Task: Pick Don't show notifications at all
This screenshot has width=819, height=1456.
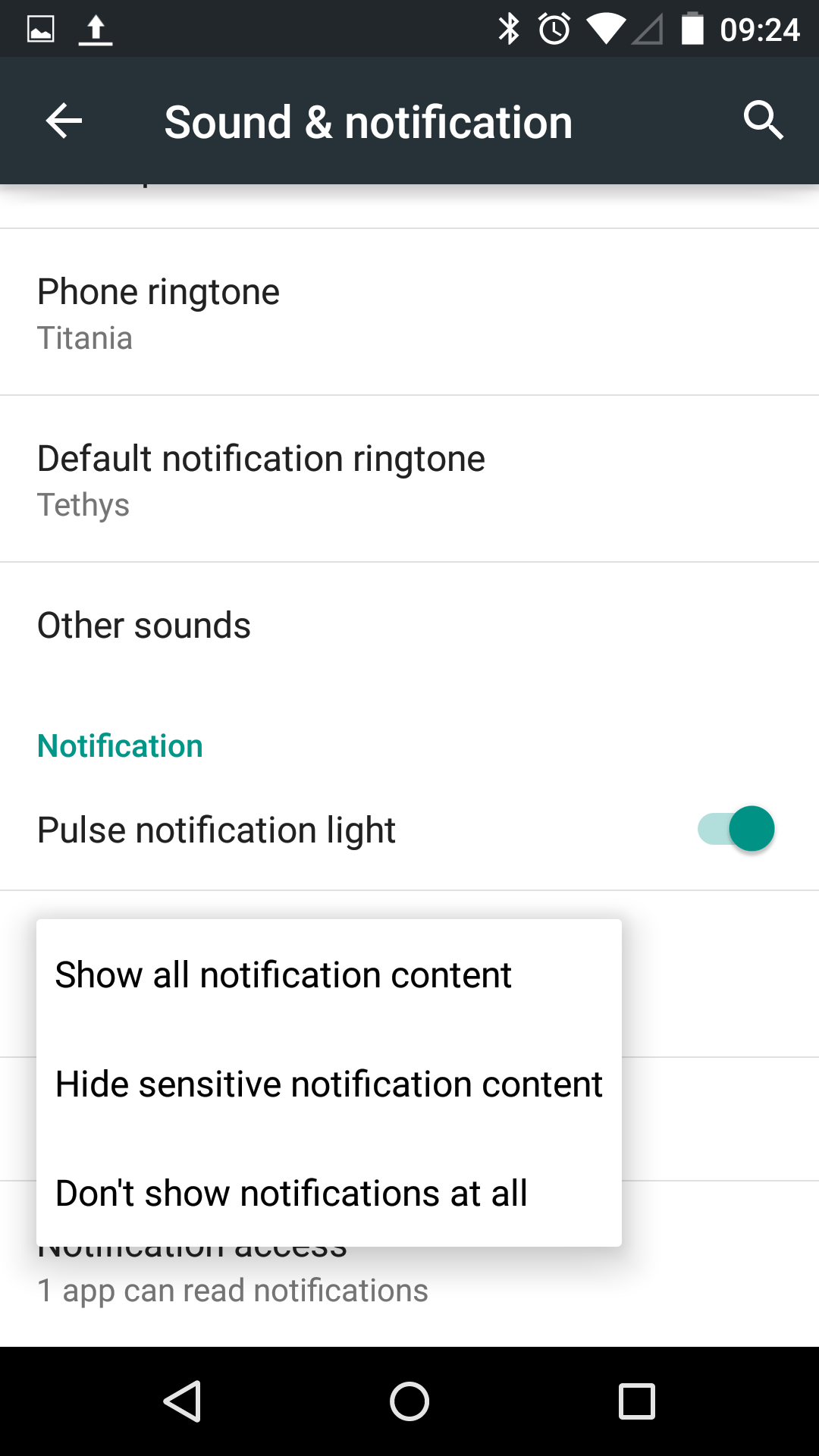Action: pyautogui.click(x=328, y=1194)
